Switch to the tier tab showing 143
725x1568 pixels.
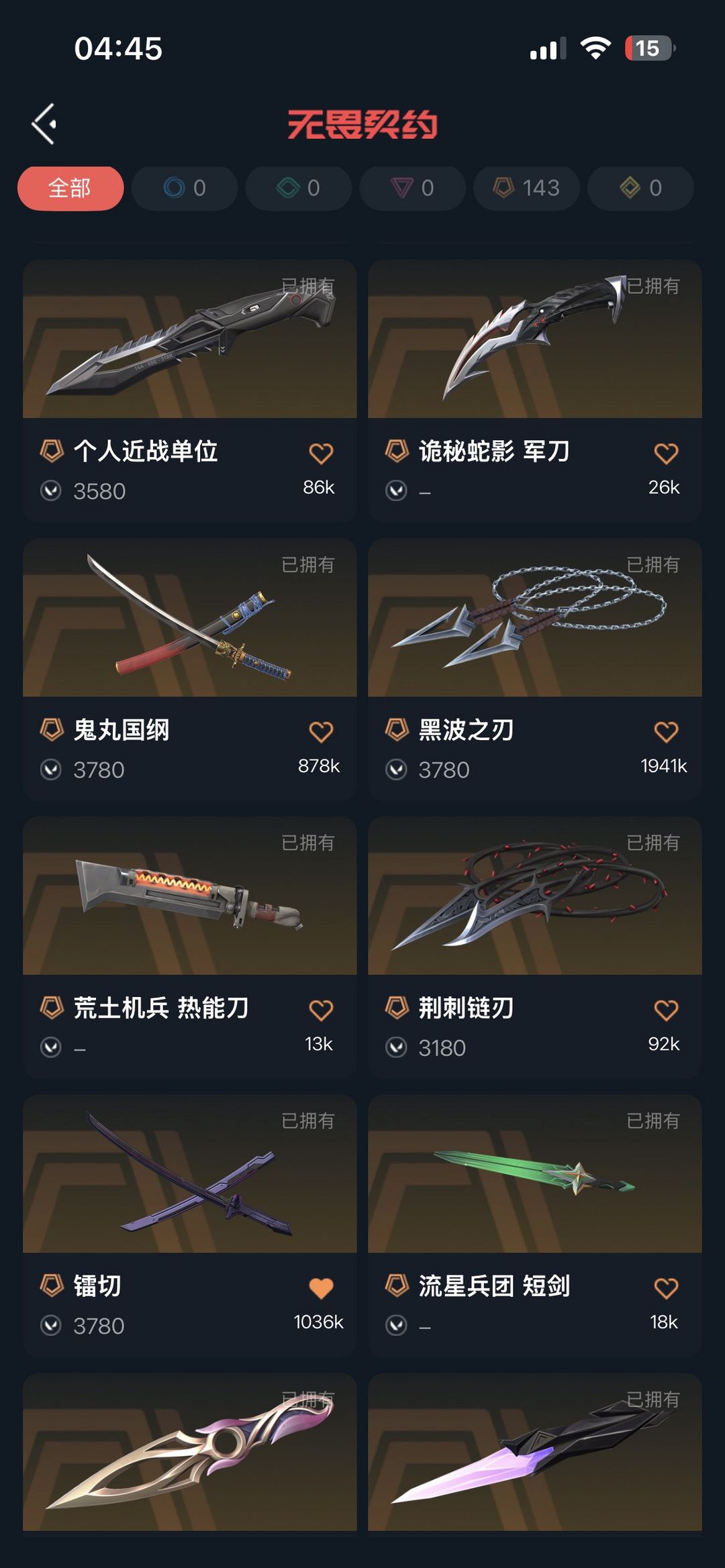tap(526, 188)
